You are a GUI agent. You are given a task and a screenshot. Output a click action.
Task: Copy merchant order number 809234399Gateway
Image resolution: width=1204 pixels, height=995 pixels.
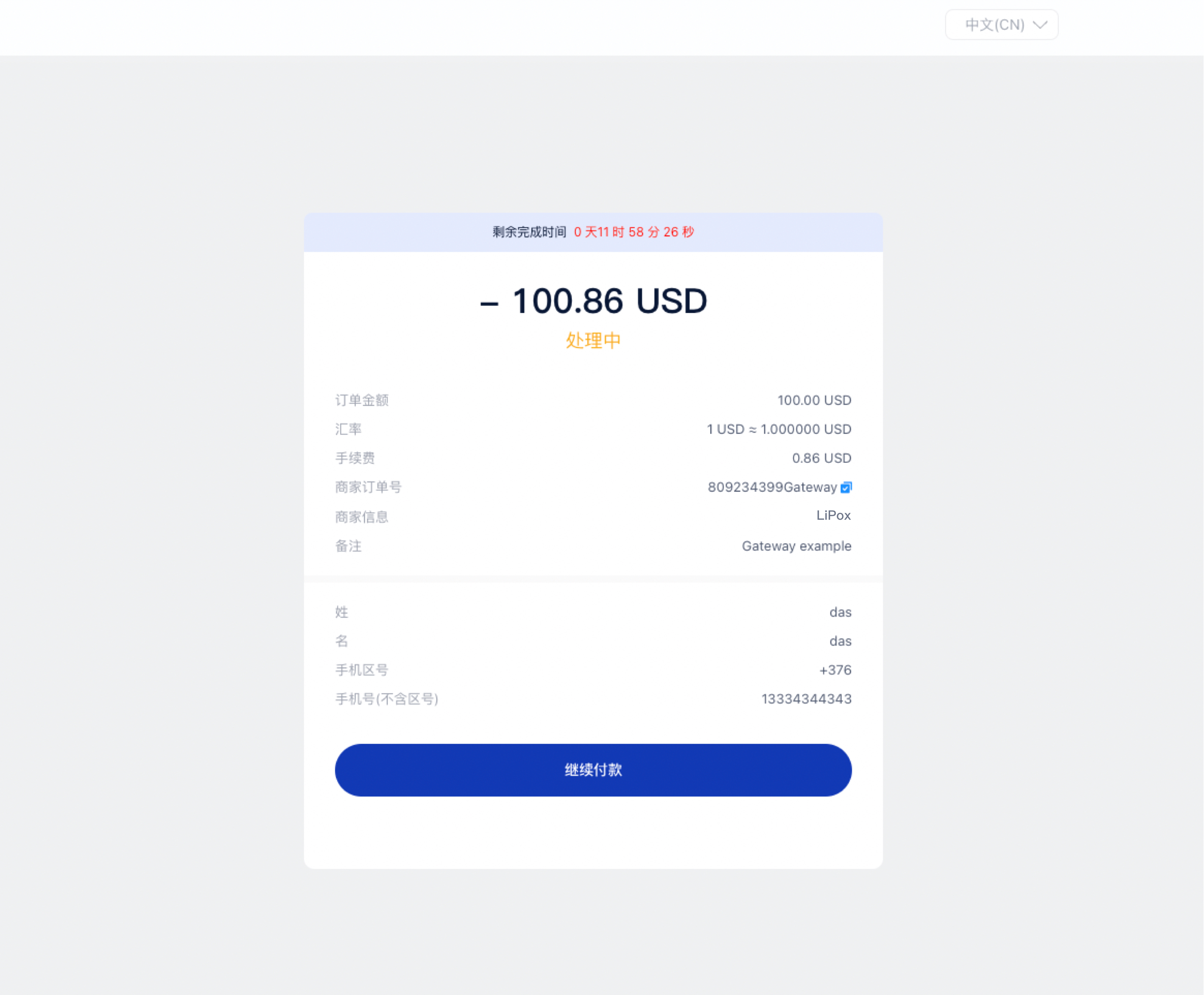[846, 487]
